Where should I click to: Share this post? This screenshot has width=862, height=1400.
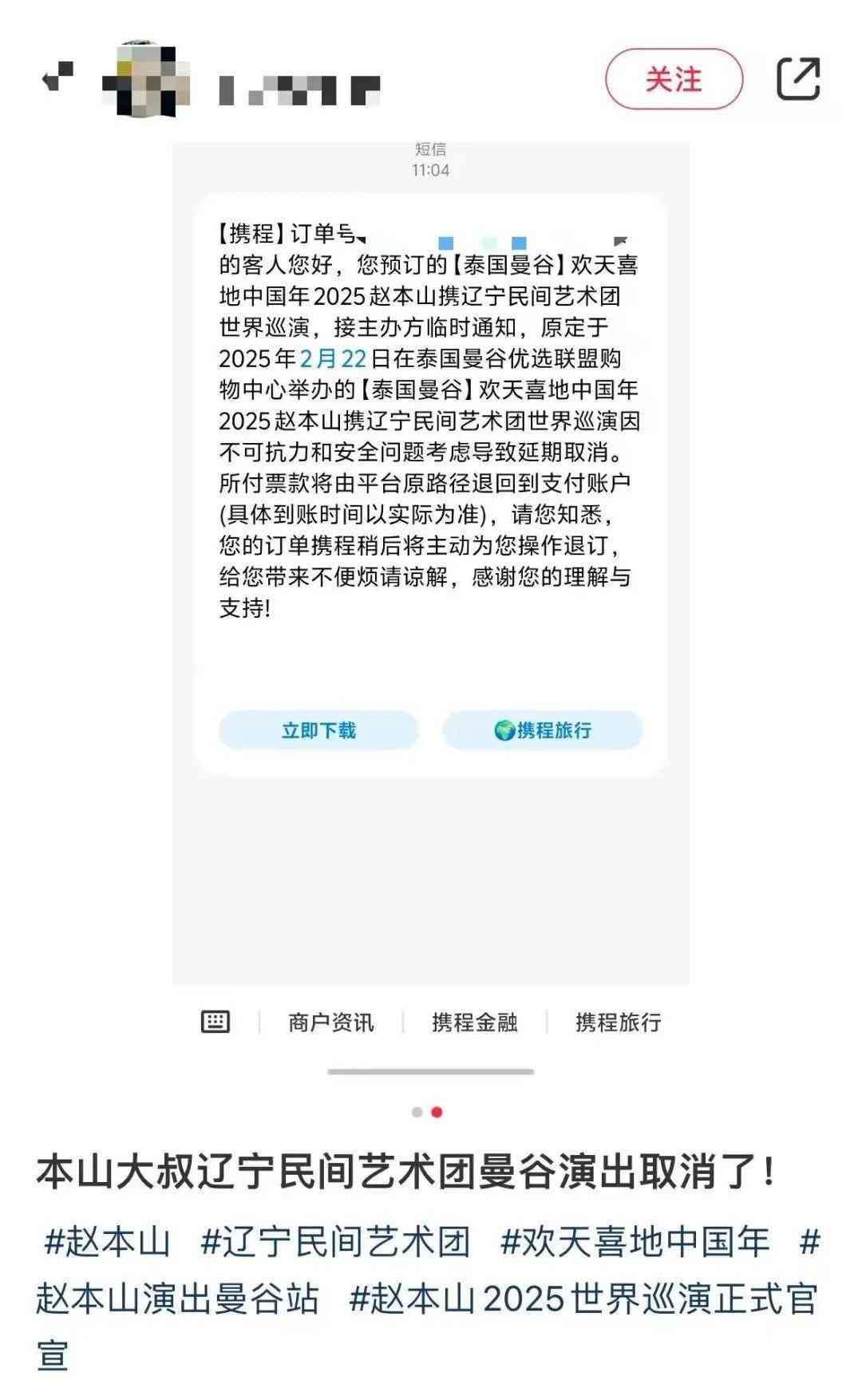798,79
